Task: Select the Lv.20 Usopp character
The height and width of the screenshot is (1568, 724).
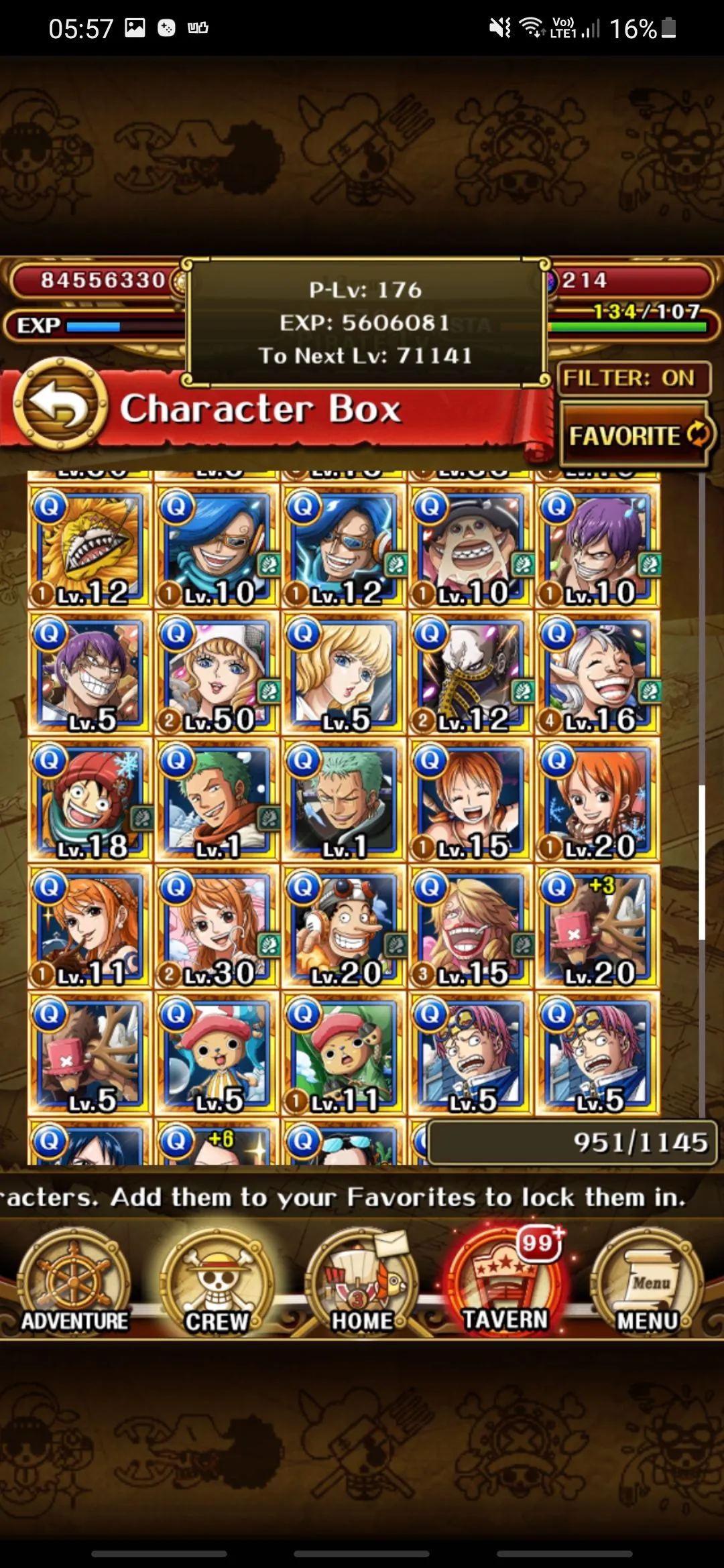Action: 343,927
